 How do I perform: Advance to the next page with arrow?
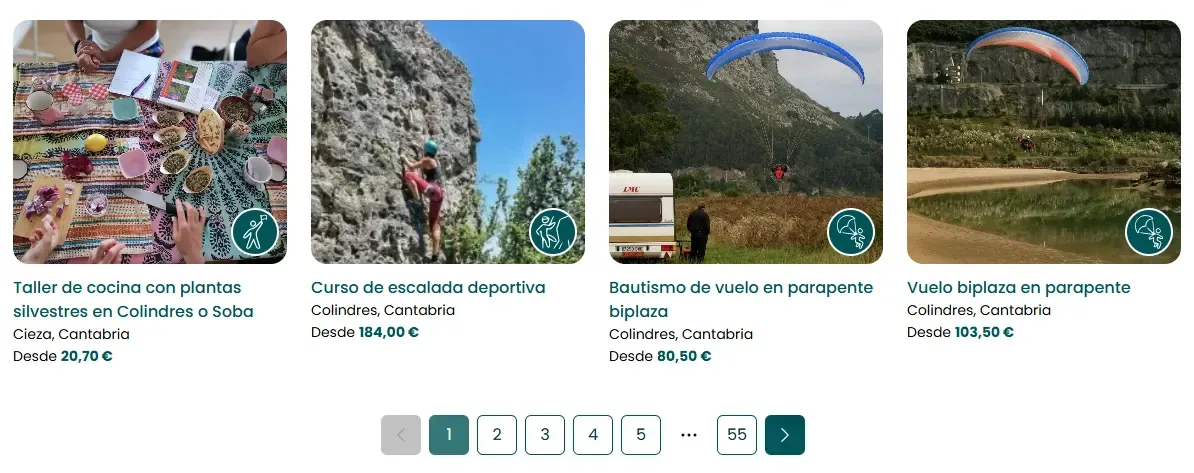785,435
